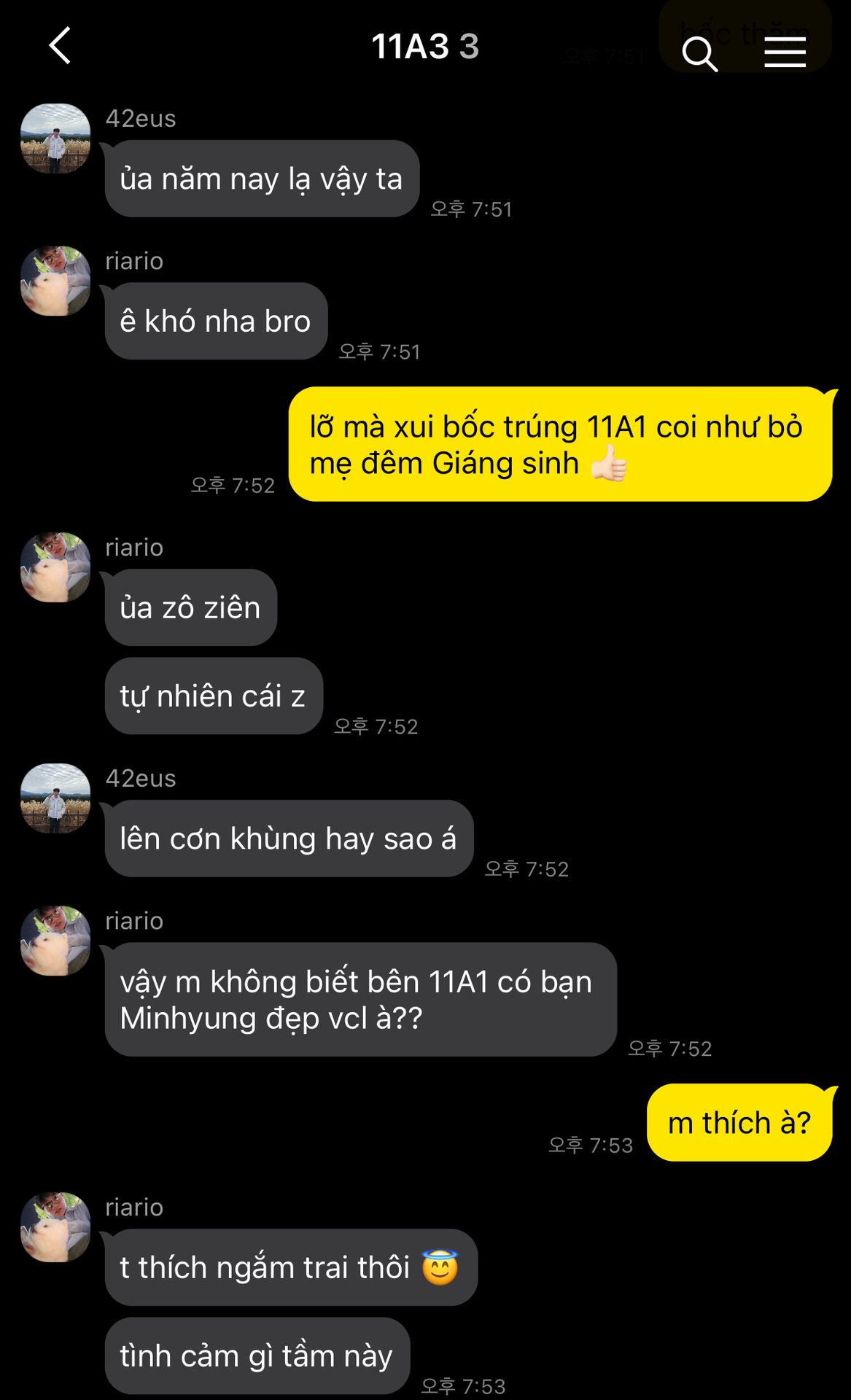
Task: Go back using the arrow in the header
Action: (60, 46)
